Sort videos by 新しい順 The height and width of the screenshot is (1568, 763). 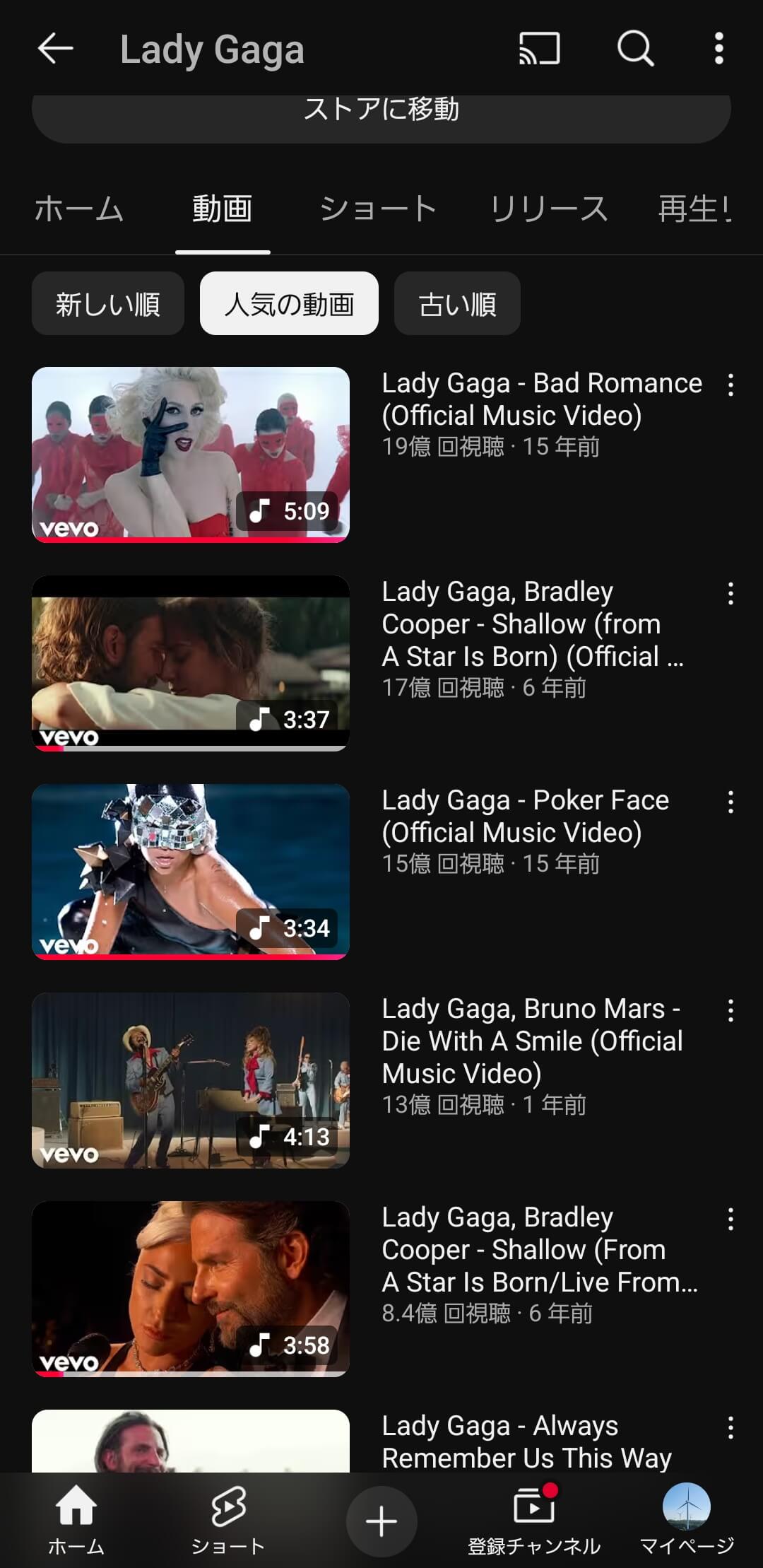(108, 304)
